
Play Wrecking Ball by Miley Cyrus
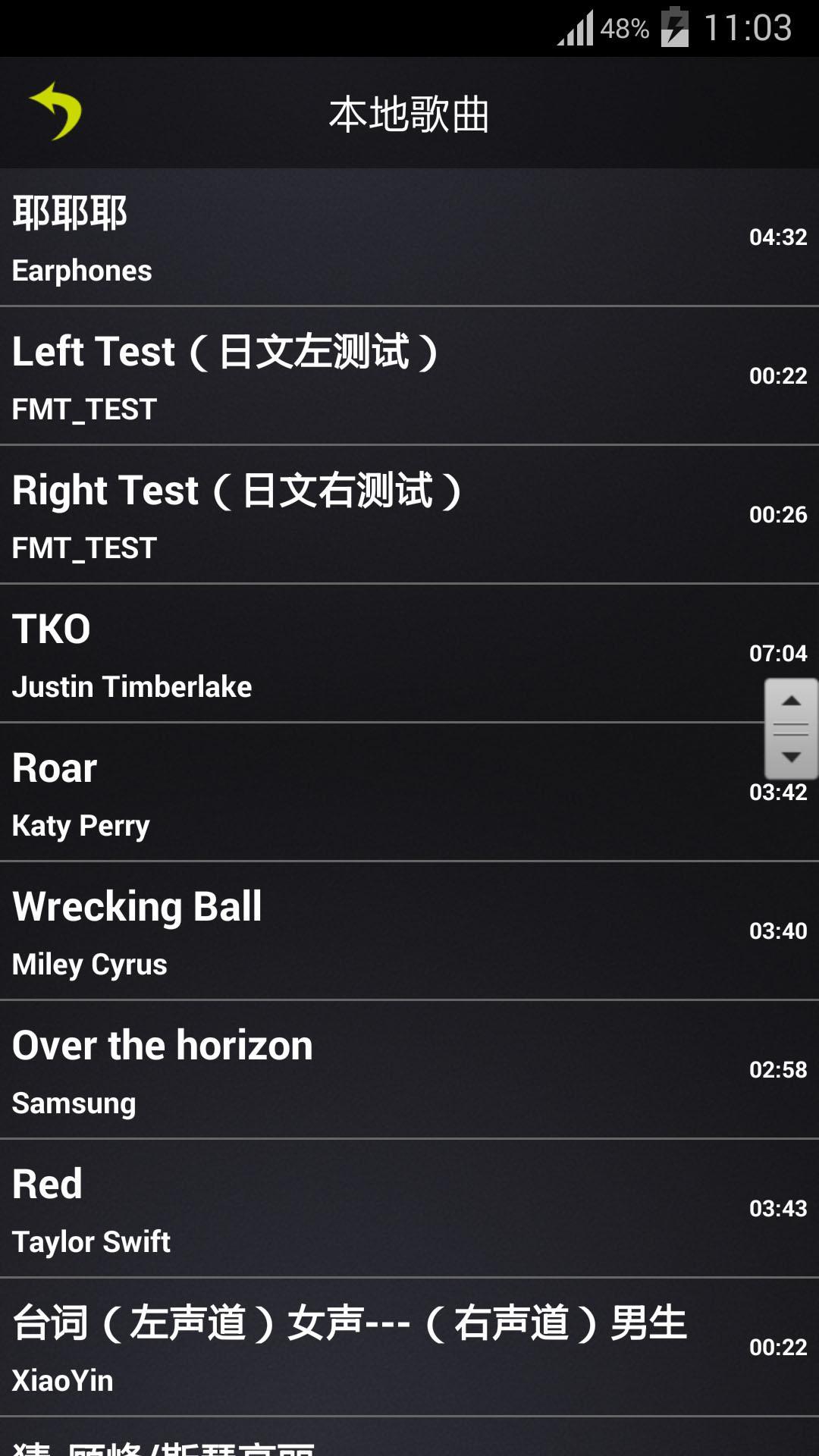379,931
